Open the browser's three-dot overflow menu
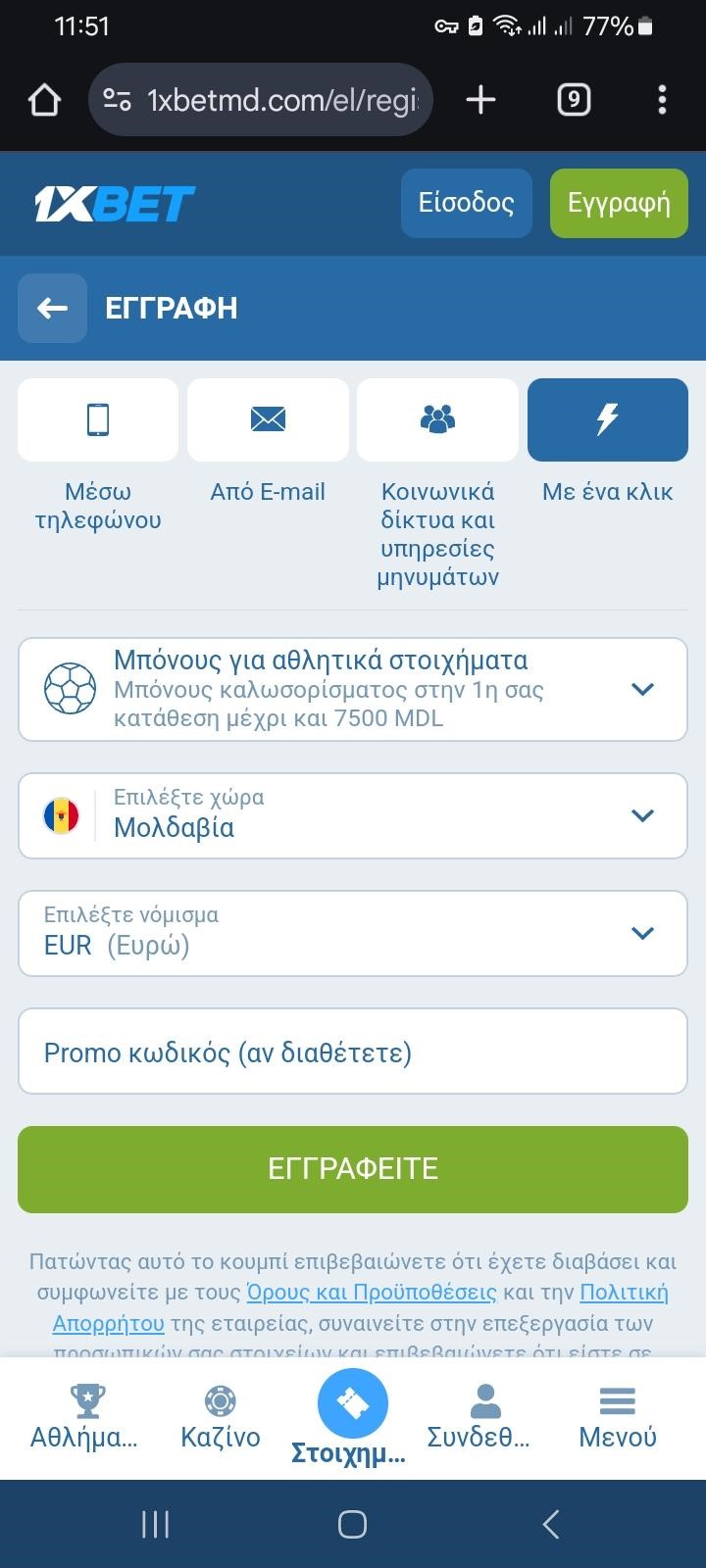This screenshot has width=706, height=1568. [x=662, y=100]
